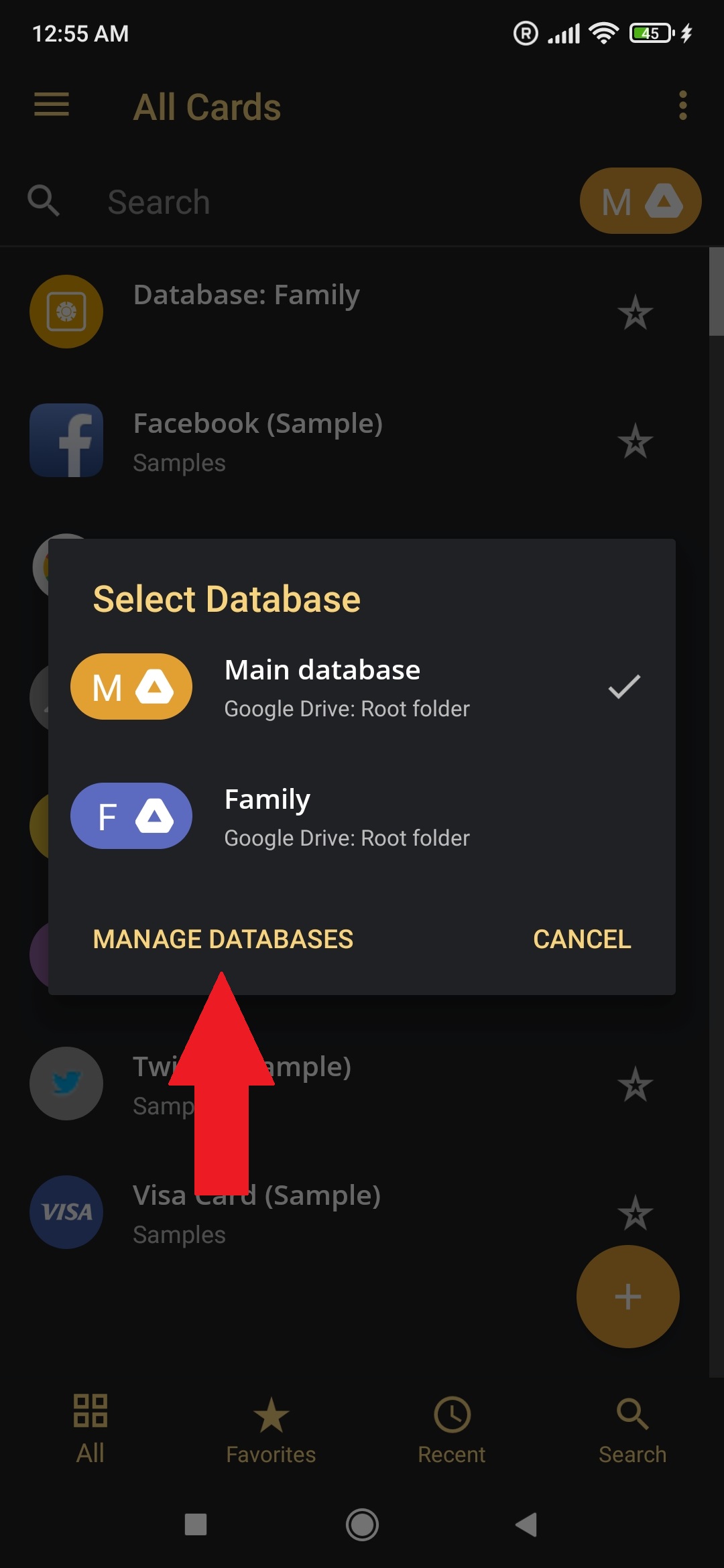This screenshot has width=724, height=1568.
Task: Open Manage Databases
Action: point(223,939)
